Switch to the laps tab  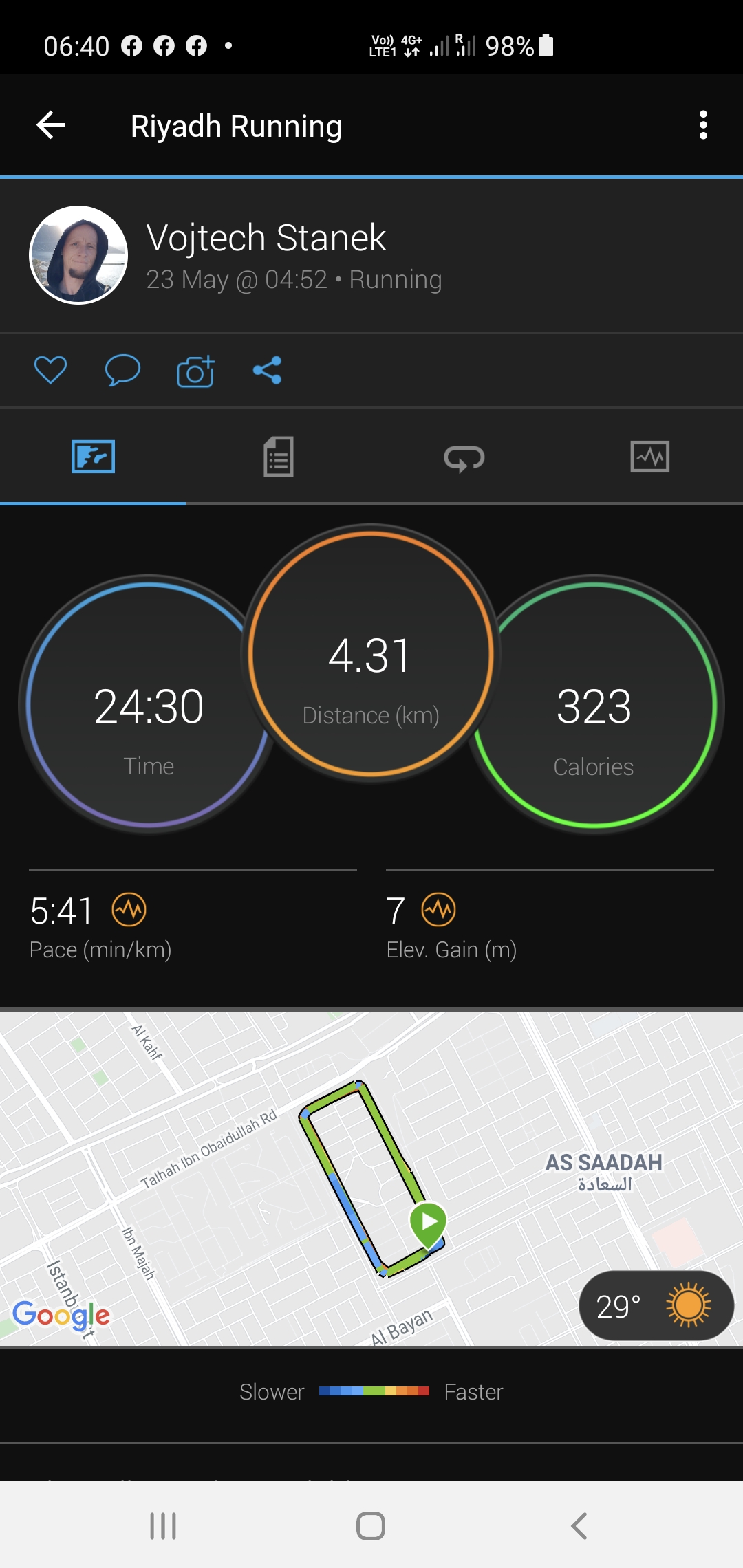click(x=464, y=457)
